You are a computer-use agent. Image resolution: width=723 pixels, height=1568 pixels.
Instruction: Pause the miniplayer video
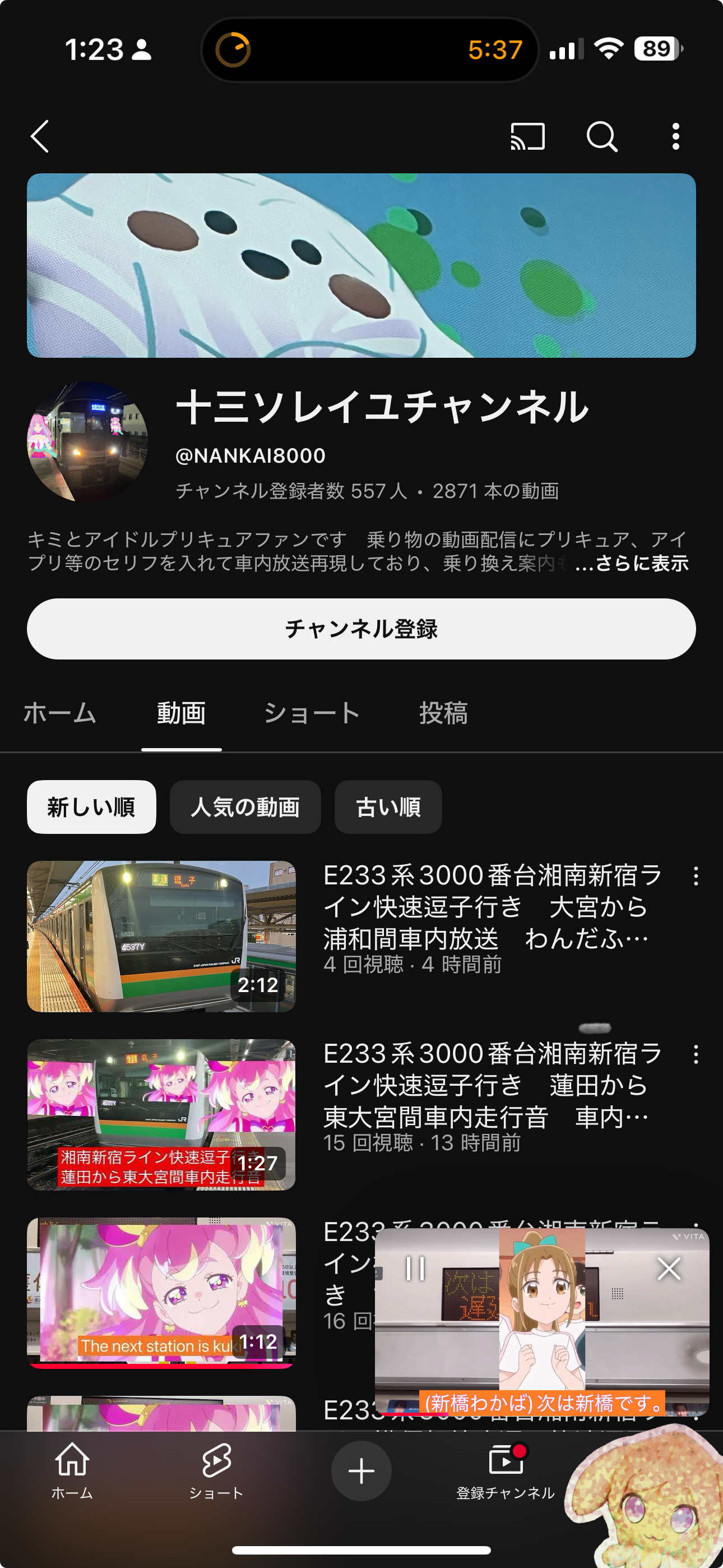[415, 1269]
